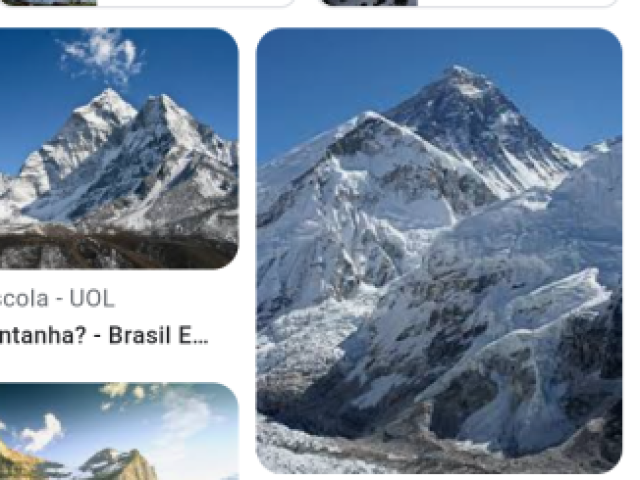Image resolution: width=640 pixels, height=480 pixels.
Task: Open the Brasil Escola UOL result link
Action: point(105,335)
